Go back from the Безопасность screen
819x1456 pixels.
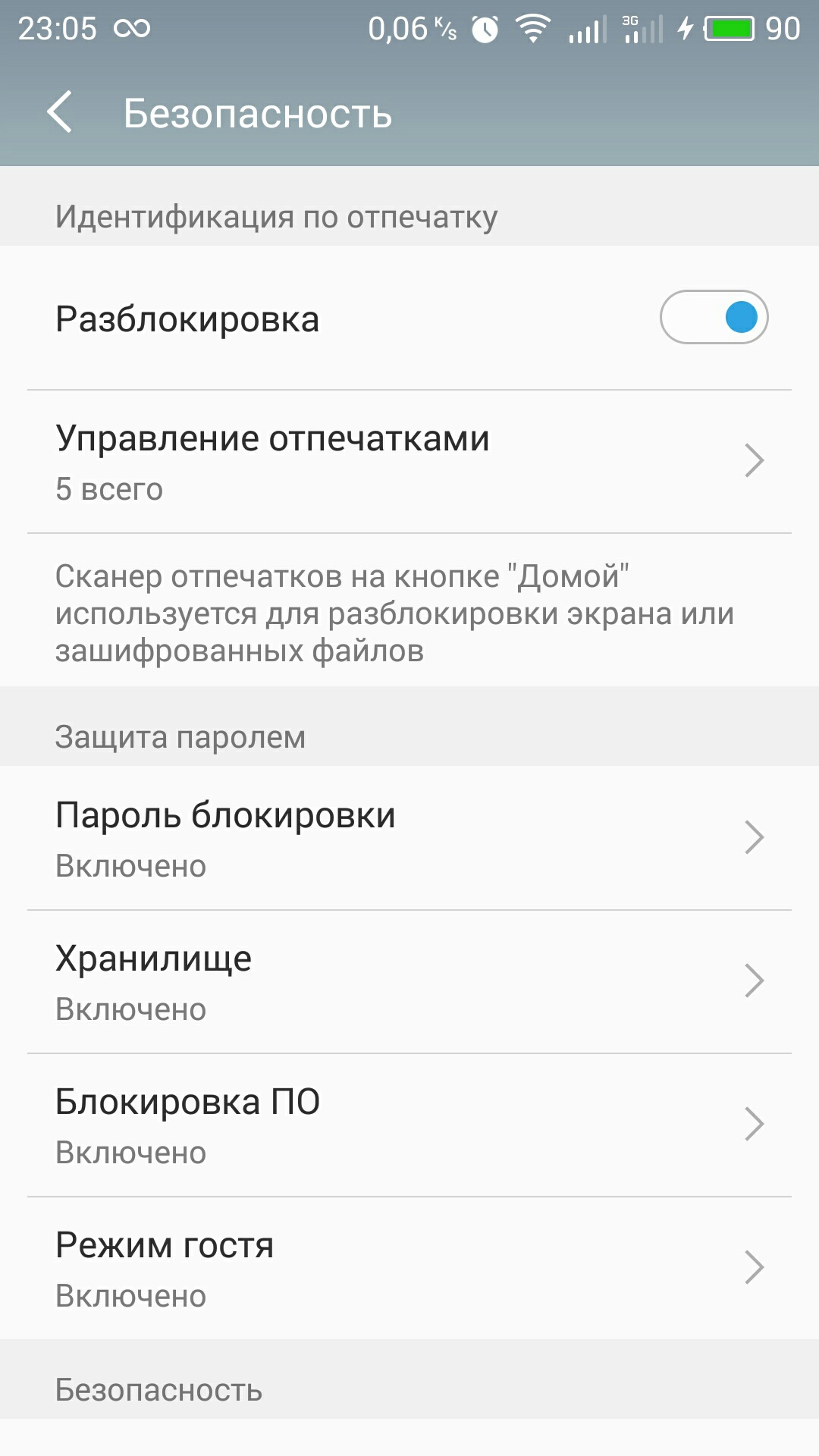[x=60, y=112]
